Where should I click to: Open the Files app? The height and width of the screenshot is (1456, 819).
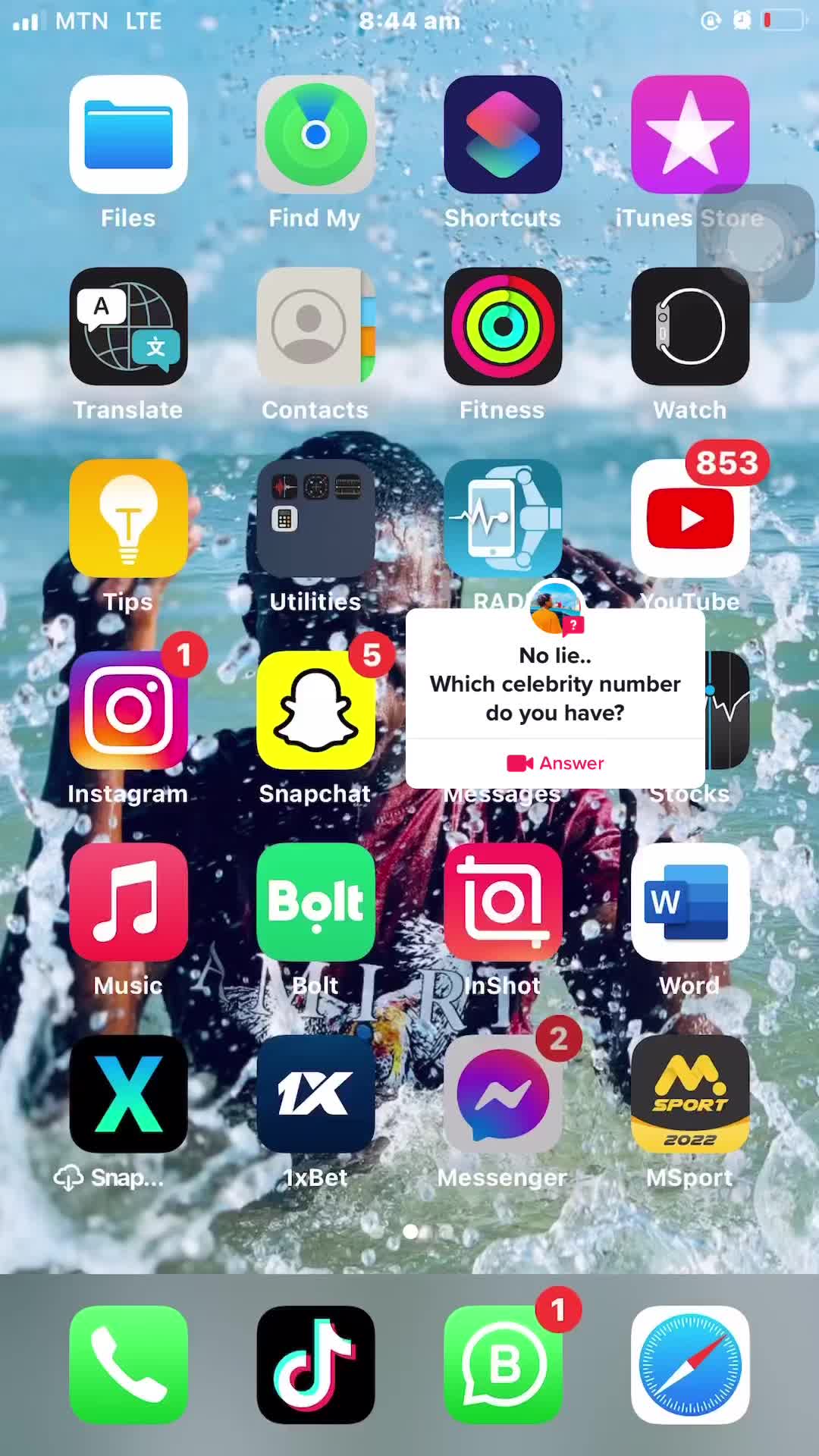128,134
